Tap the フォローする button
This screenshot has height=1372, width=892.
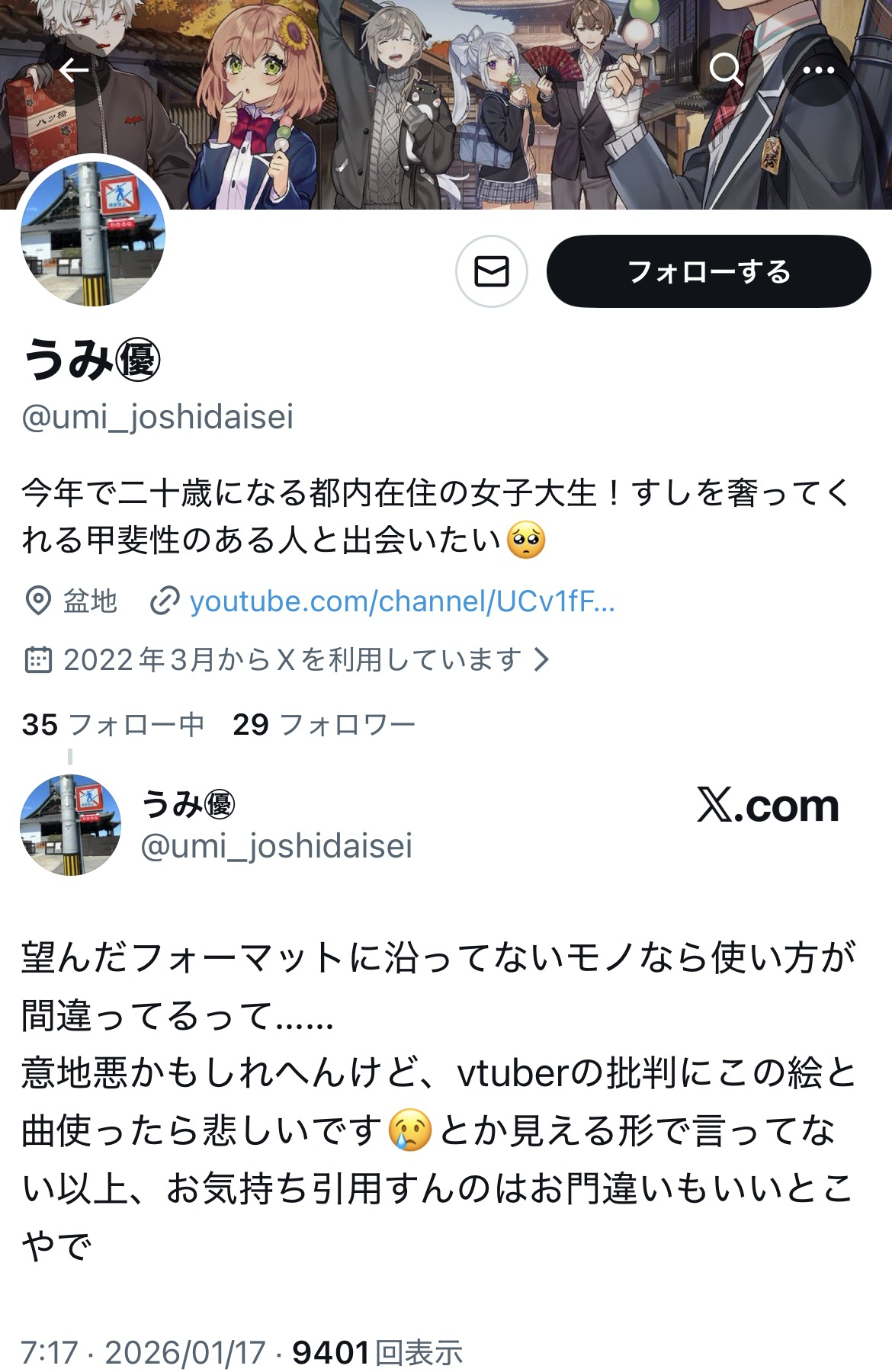708,271
